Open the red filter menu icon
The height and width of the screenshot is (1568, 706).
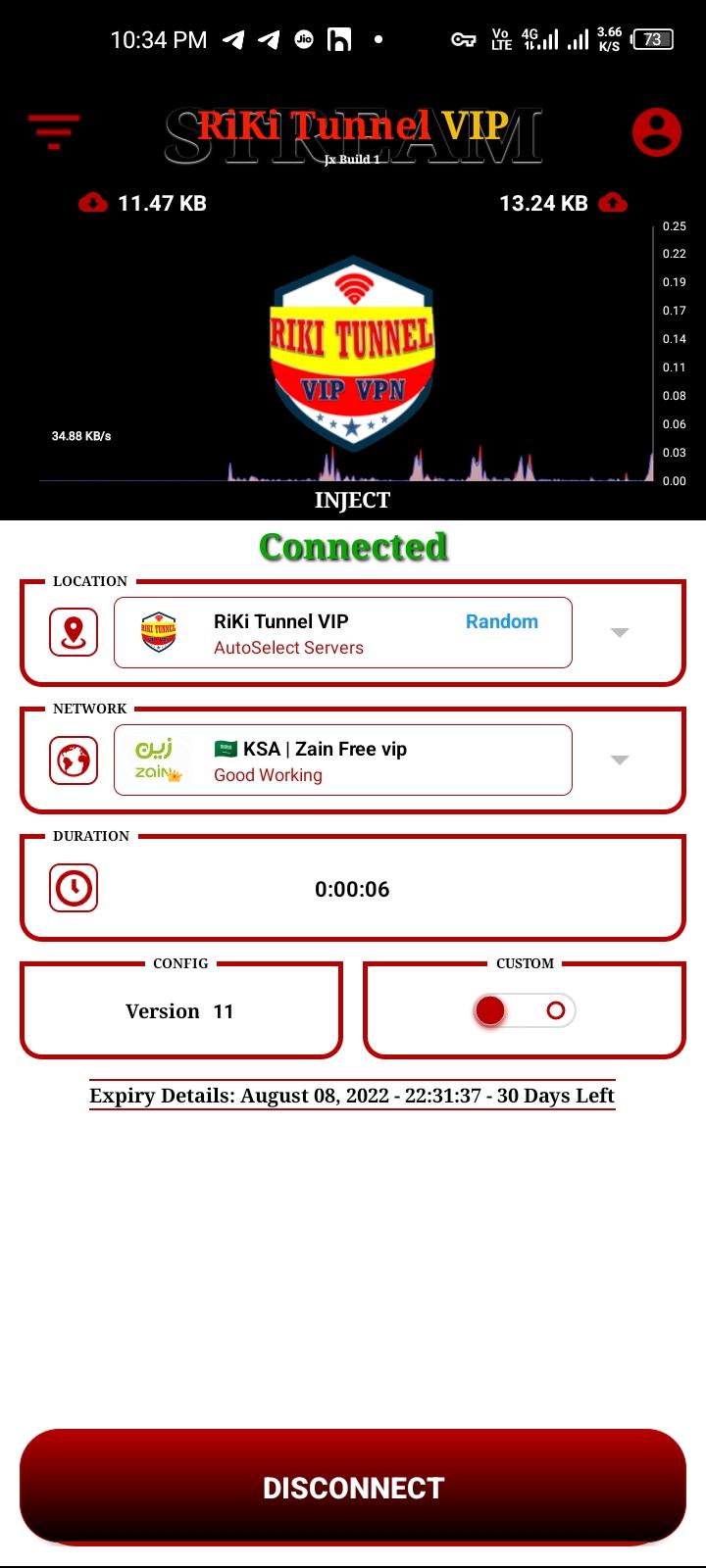pyautogui.click(x=54, y=131)
